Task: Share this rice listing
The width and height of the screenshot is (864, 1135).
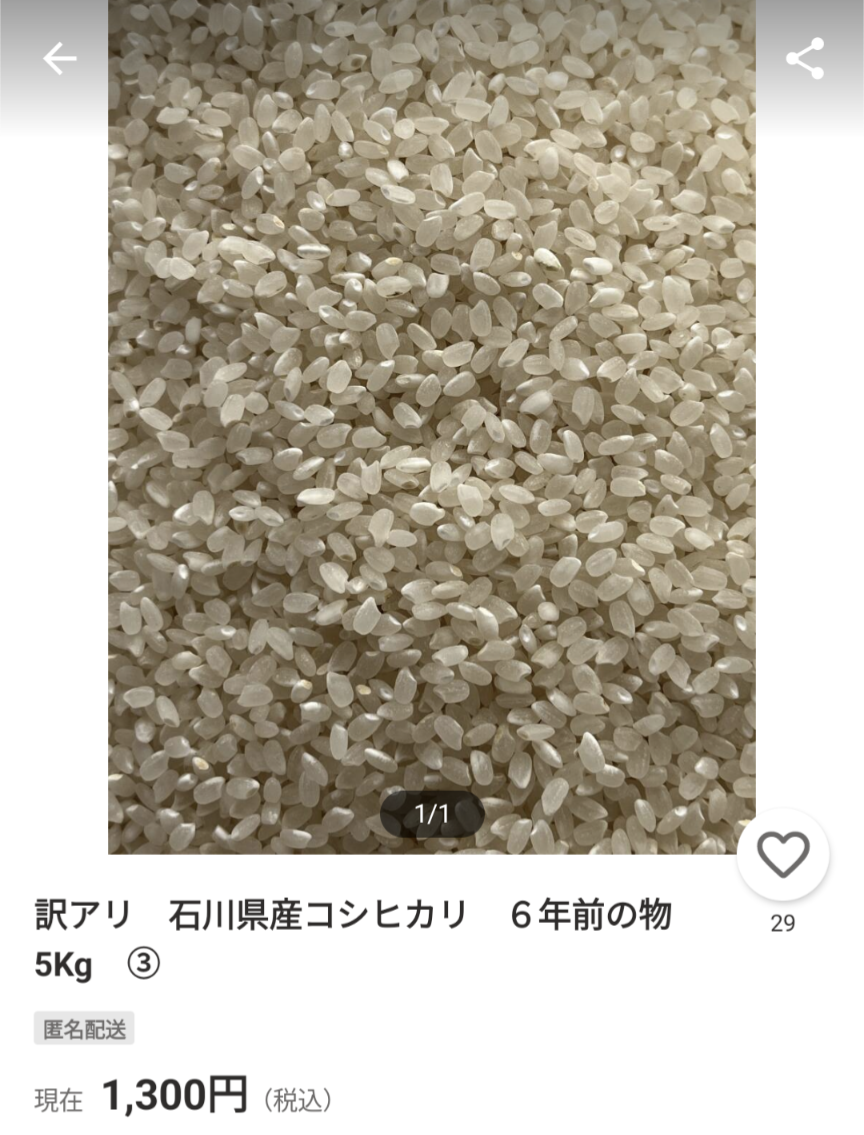Action: pyautogui.click(x=804, y=60)
